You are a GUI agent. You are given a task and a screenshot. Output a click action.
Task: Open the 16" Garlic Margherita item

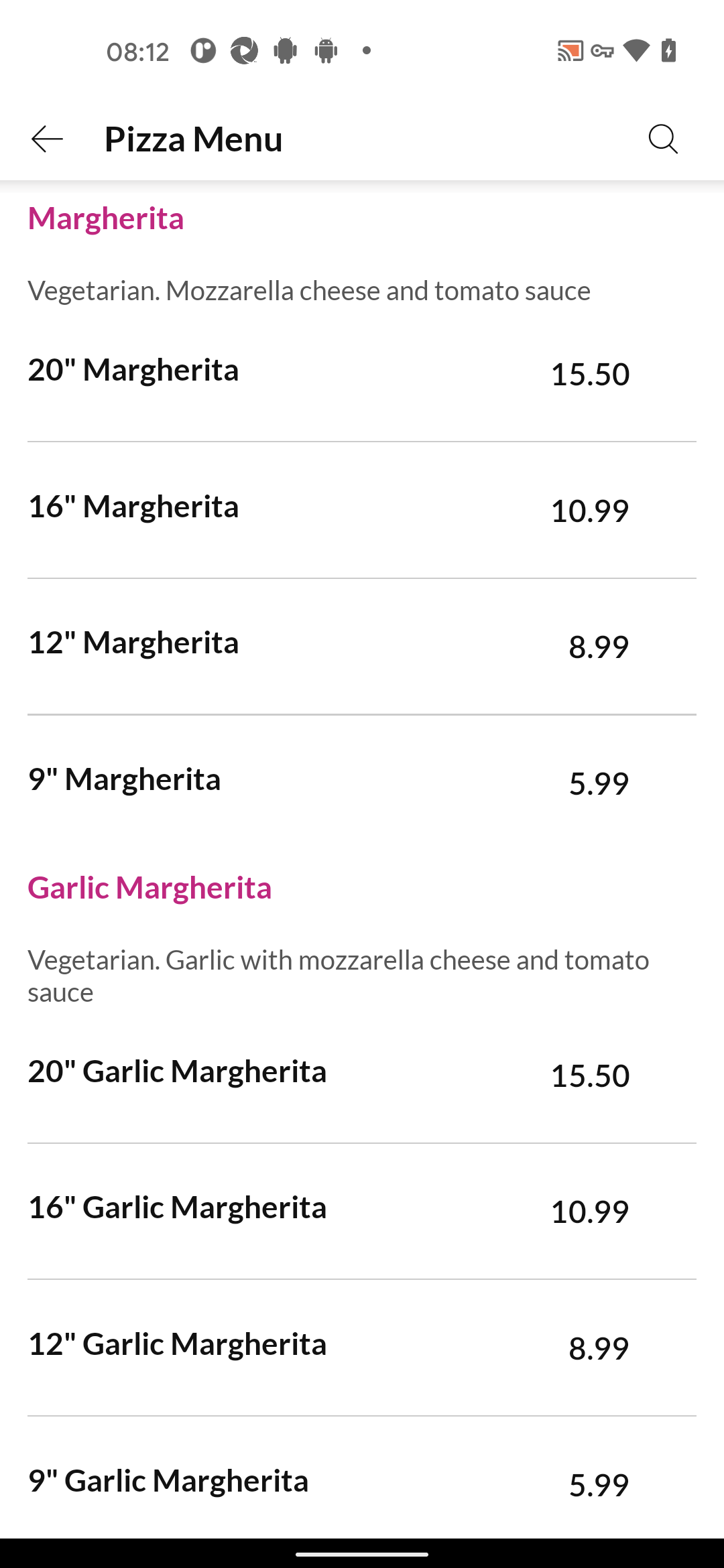coord(362,1212)
